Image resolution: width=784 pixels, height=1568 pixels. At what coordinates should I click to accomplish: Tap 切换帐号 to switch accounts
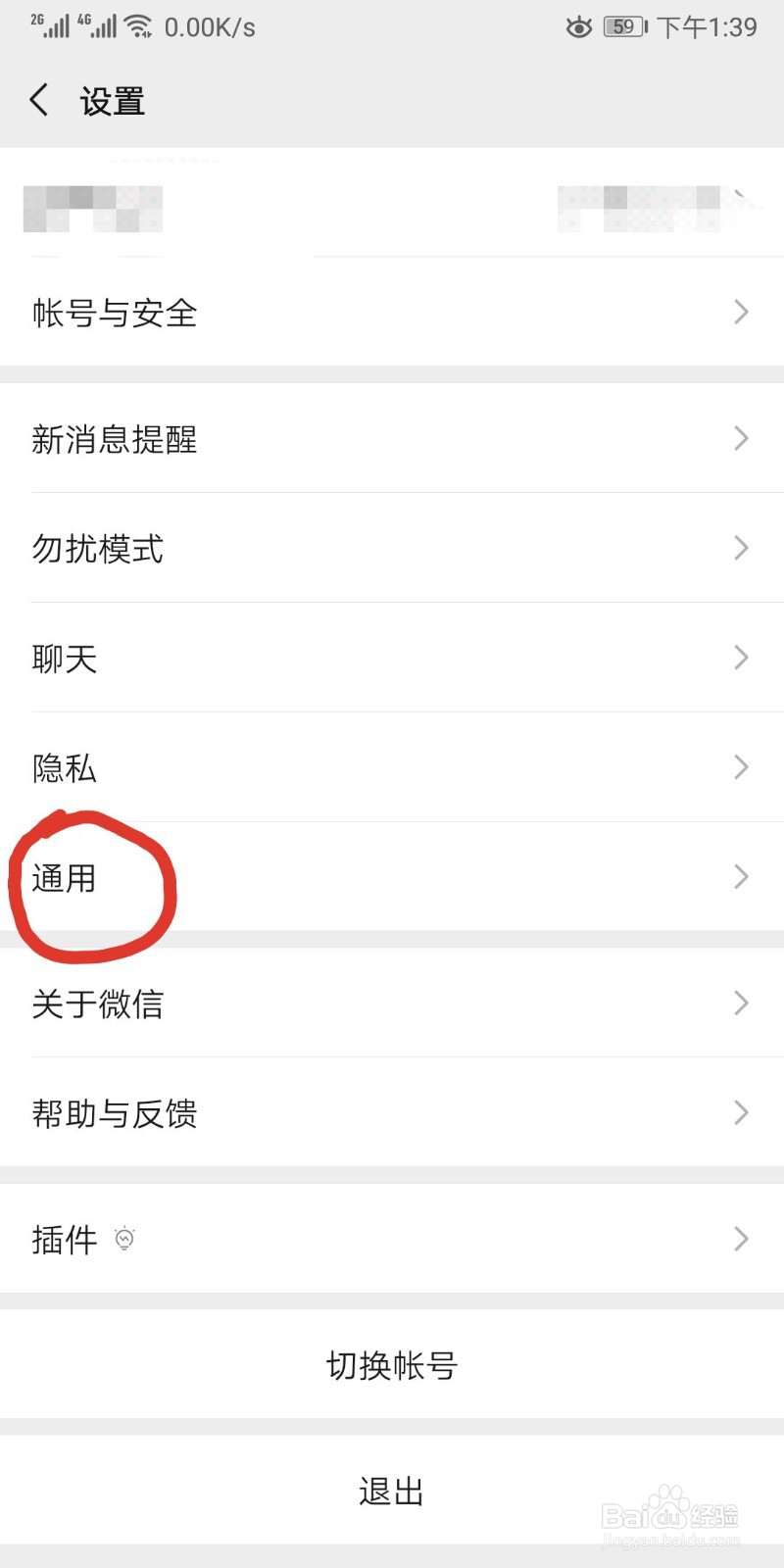(x=391, y=1363)
